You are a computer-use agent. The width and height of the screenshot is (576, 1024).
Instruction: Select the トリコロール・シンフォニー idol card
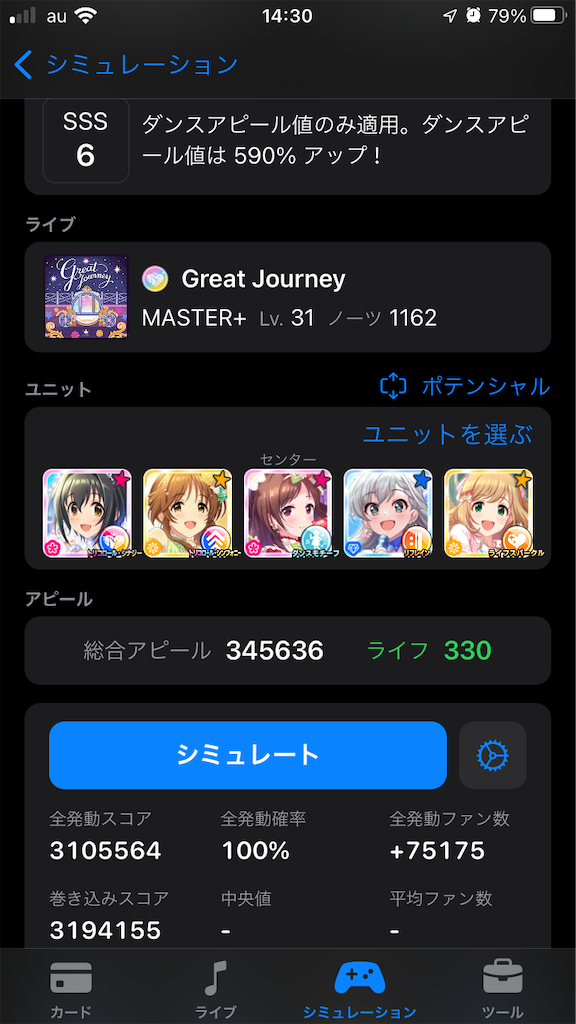(x=188, y=513)
